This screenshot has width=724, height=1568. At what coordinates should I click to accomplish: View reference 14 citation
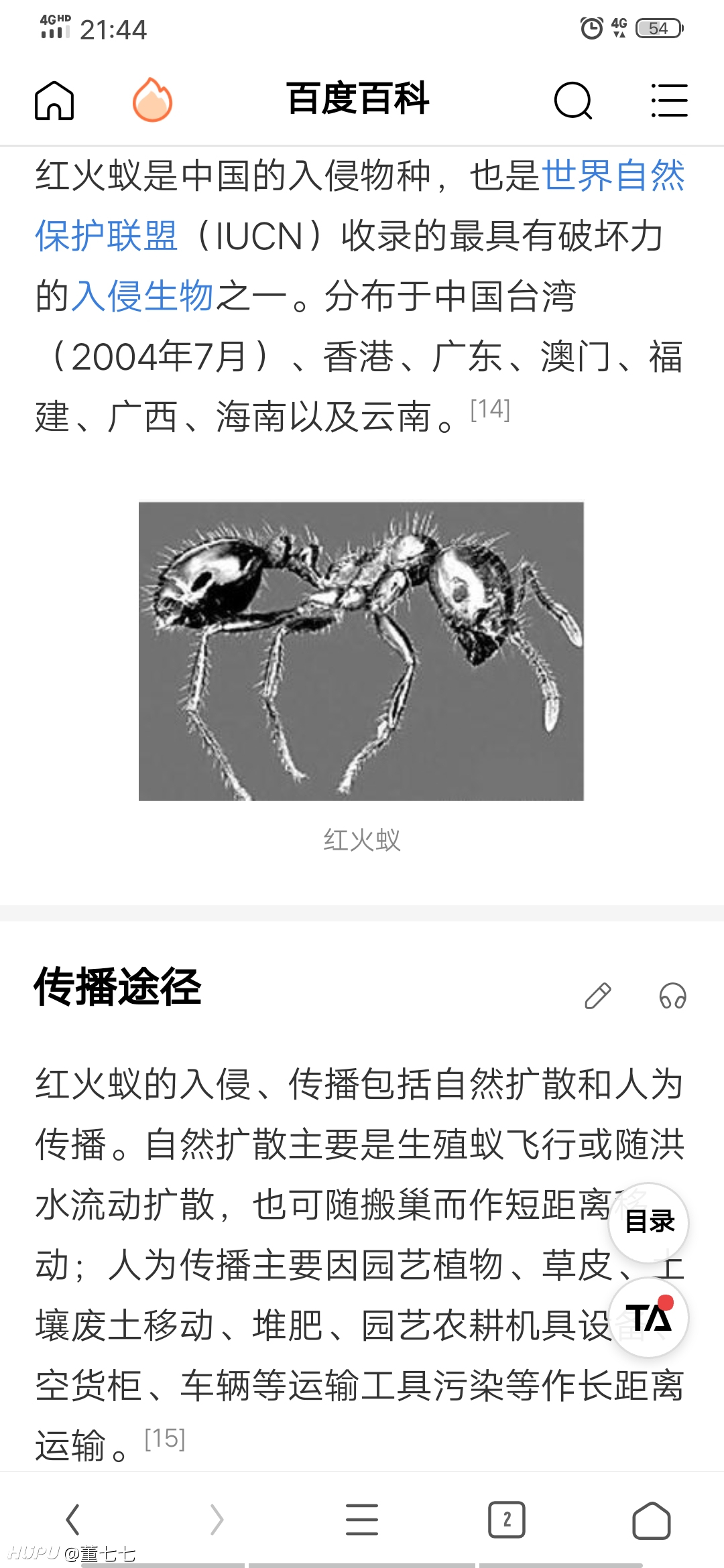click(490, 409)
